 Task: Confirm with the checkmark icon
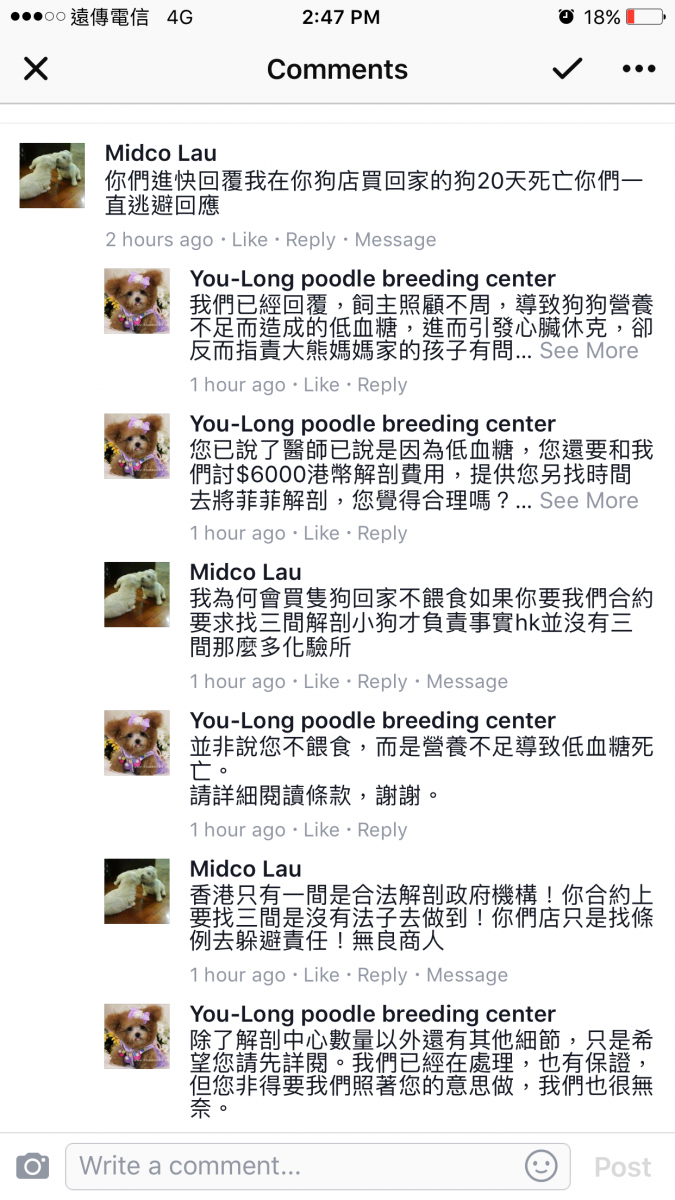pyautogui.click(x=567, y=69)
